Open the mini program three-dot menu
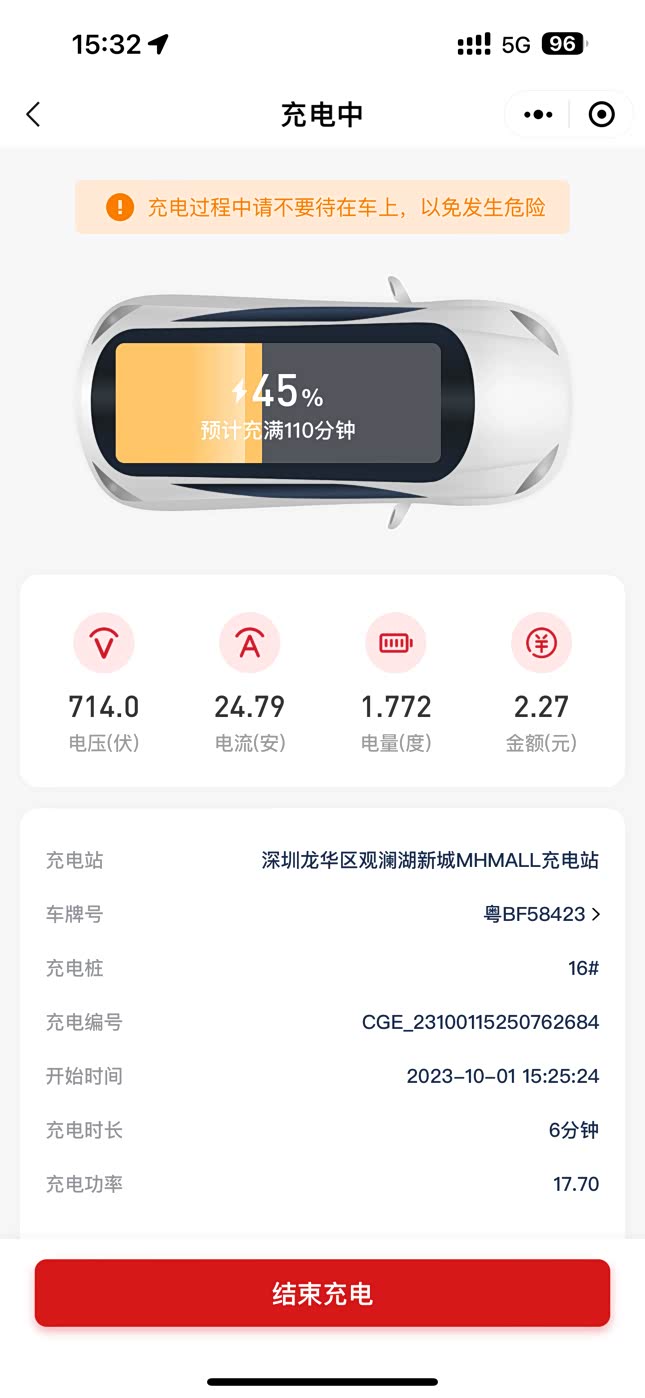The width and height of the screenshot is (645, 1398). (538, 115)
